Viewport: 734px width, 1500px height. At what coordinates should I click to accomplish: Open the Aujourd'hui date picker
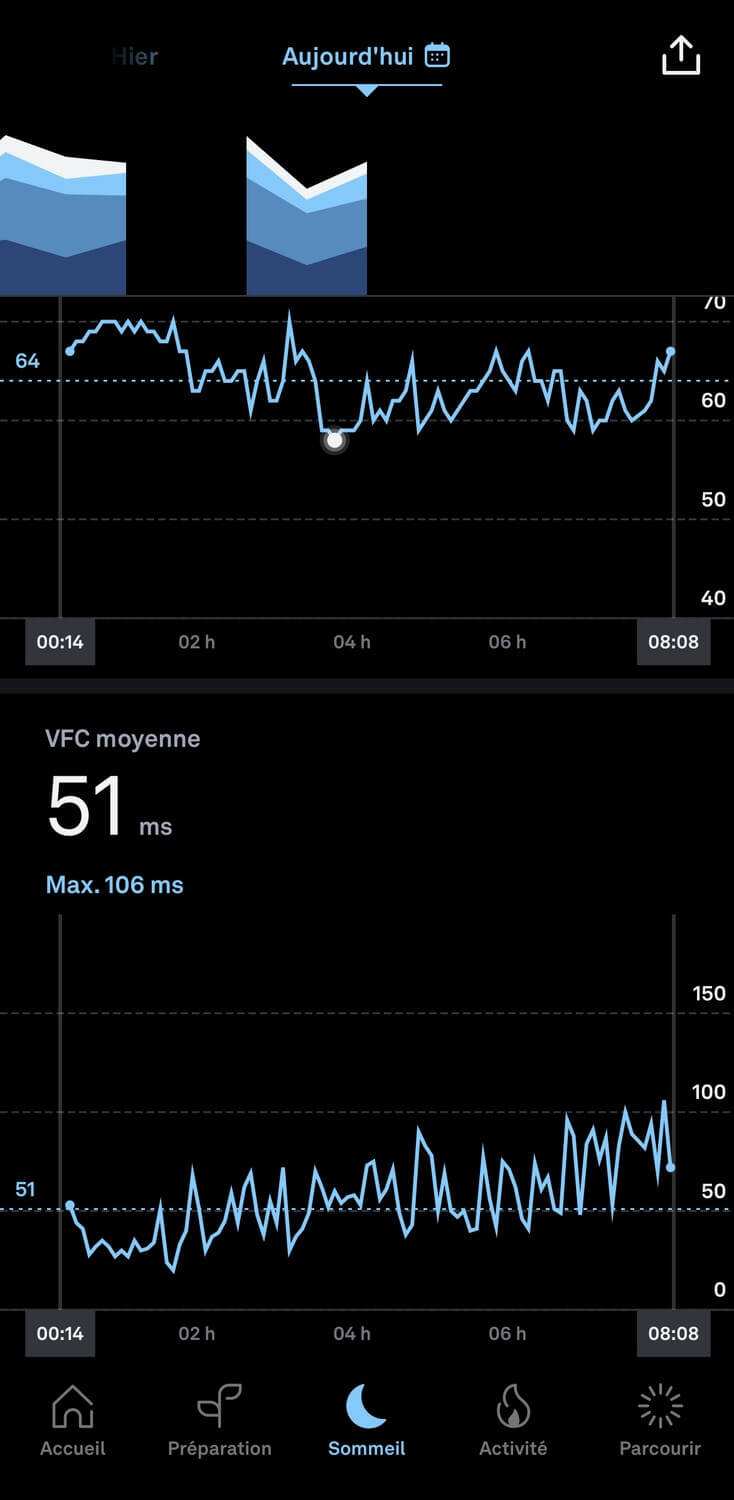click(x=366, y=56)
